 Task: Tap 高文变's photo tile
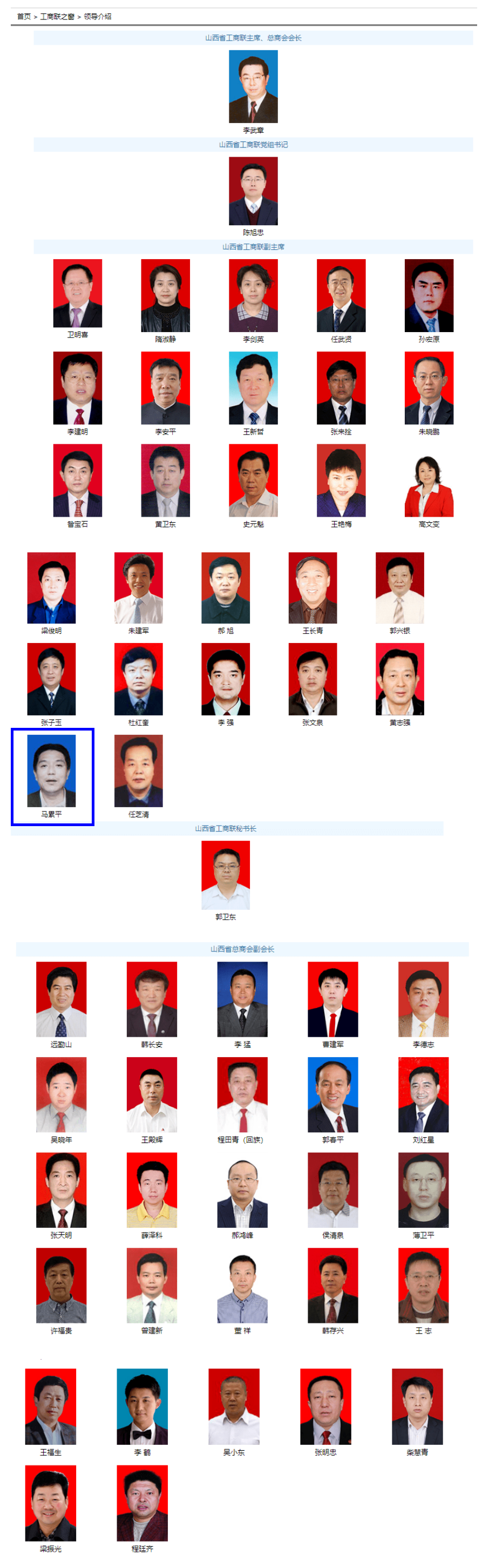[429, 480]
